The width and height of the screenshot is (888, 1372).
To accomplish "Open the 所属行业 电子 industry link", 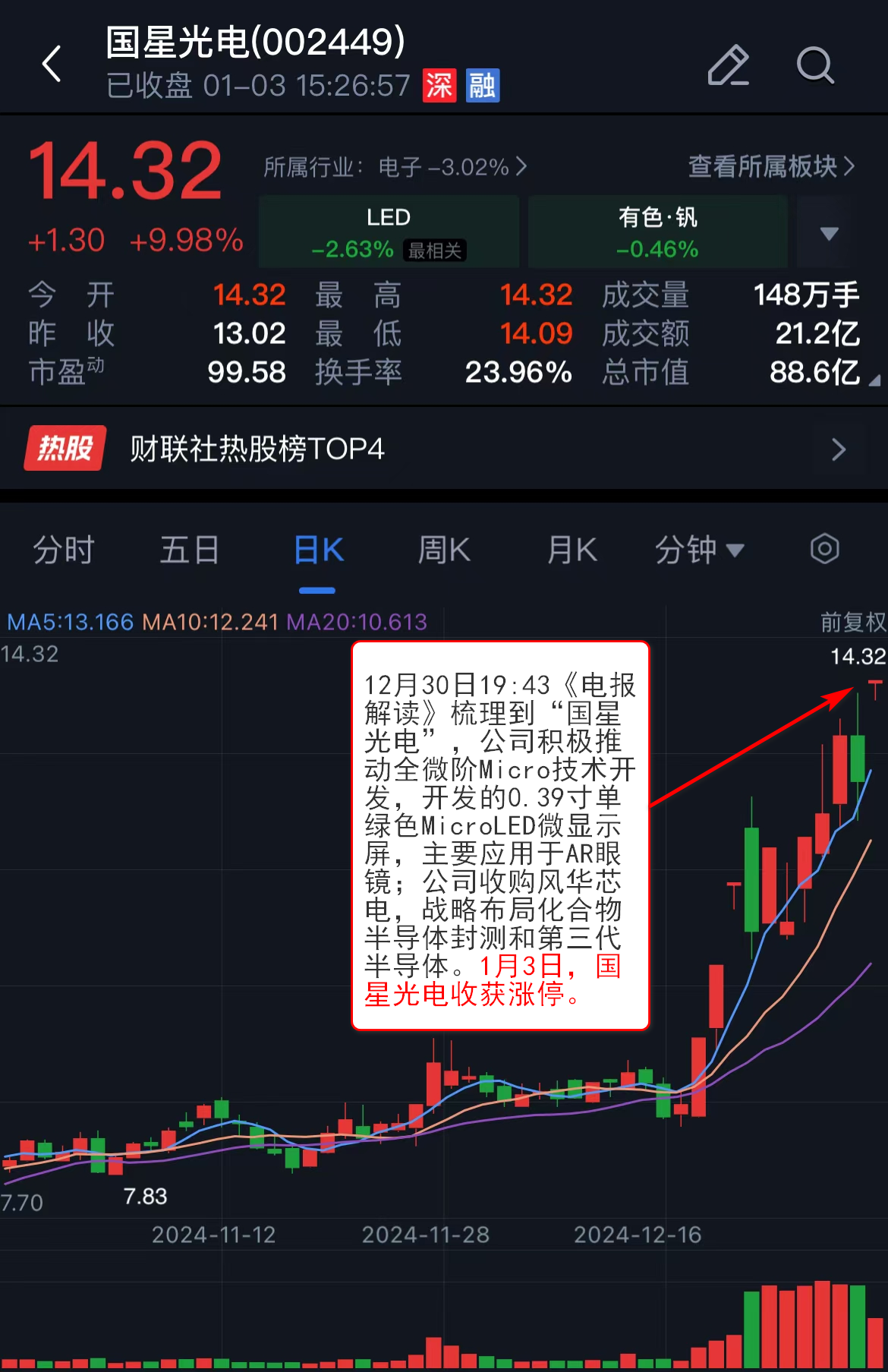I will (395, 167).
